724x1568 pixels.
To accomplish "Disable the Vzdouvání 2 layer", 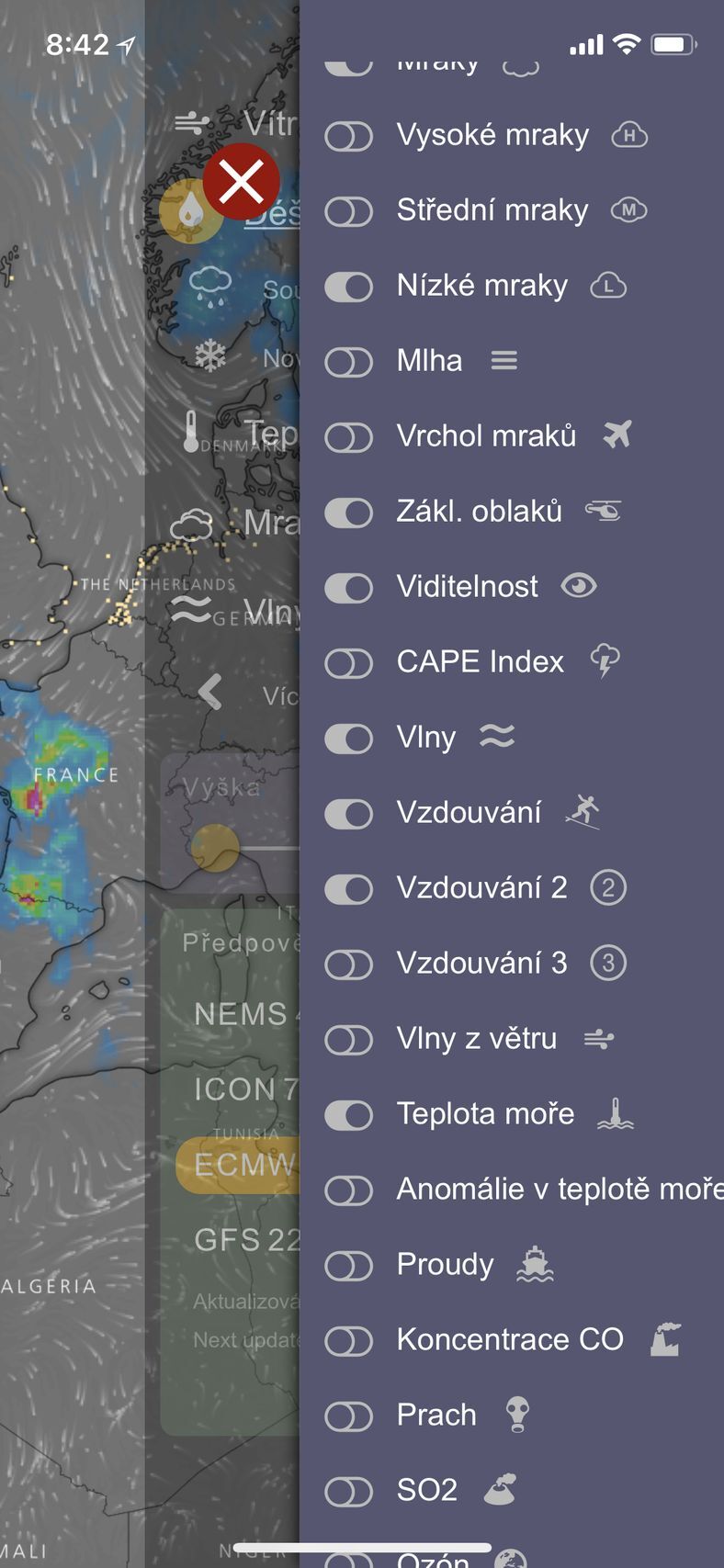I will pyautogui.click(x=348, y=889).
